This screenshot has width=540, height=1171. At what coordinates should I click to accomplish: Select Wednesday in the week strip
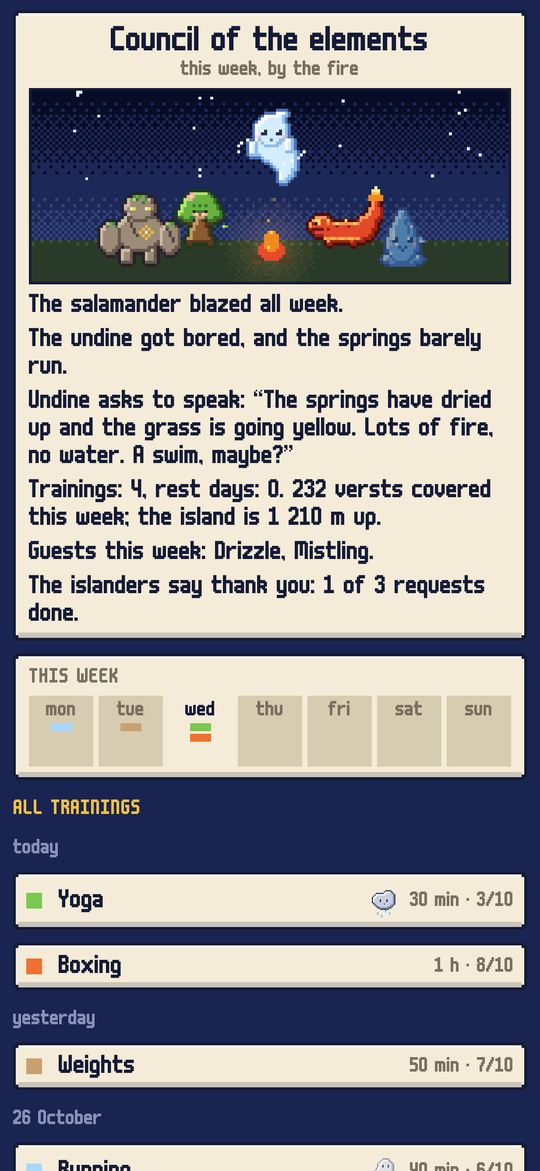[200, 731]
